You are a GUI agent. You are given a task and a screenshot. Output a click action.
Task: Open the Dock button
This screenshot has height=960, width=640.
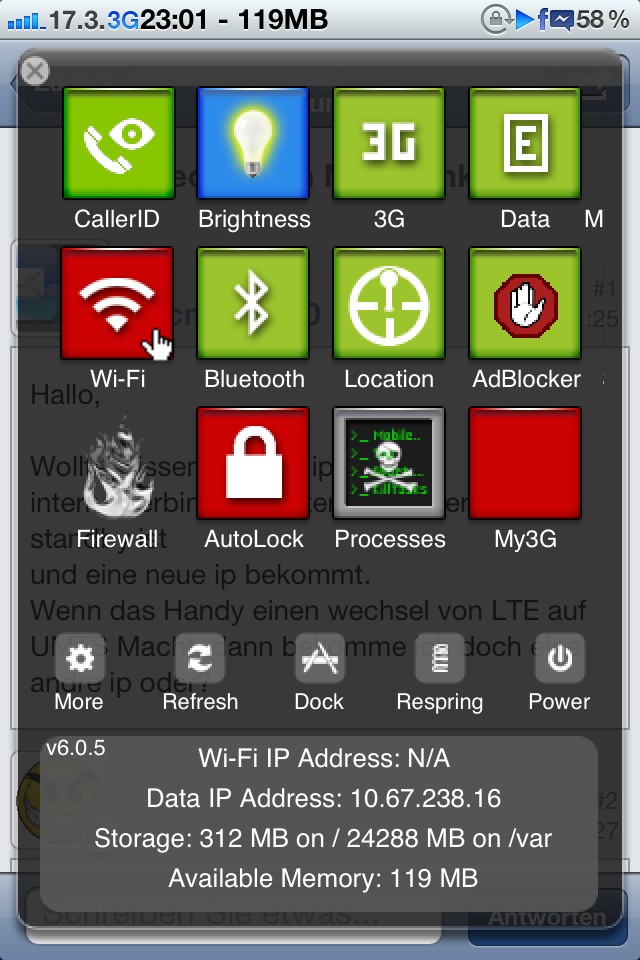point(319,659)
